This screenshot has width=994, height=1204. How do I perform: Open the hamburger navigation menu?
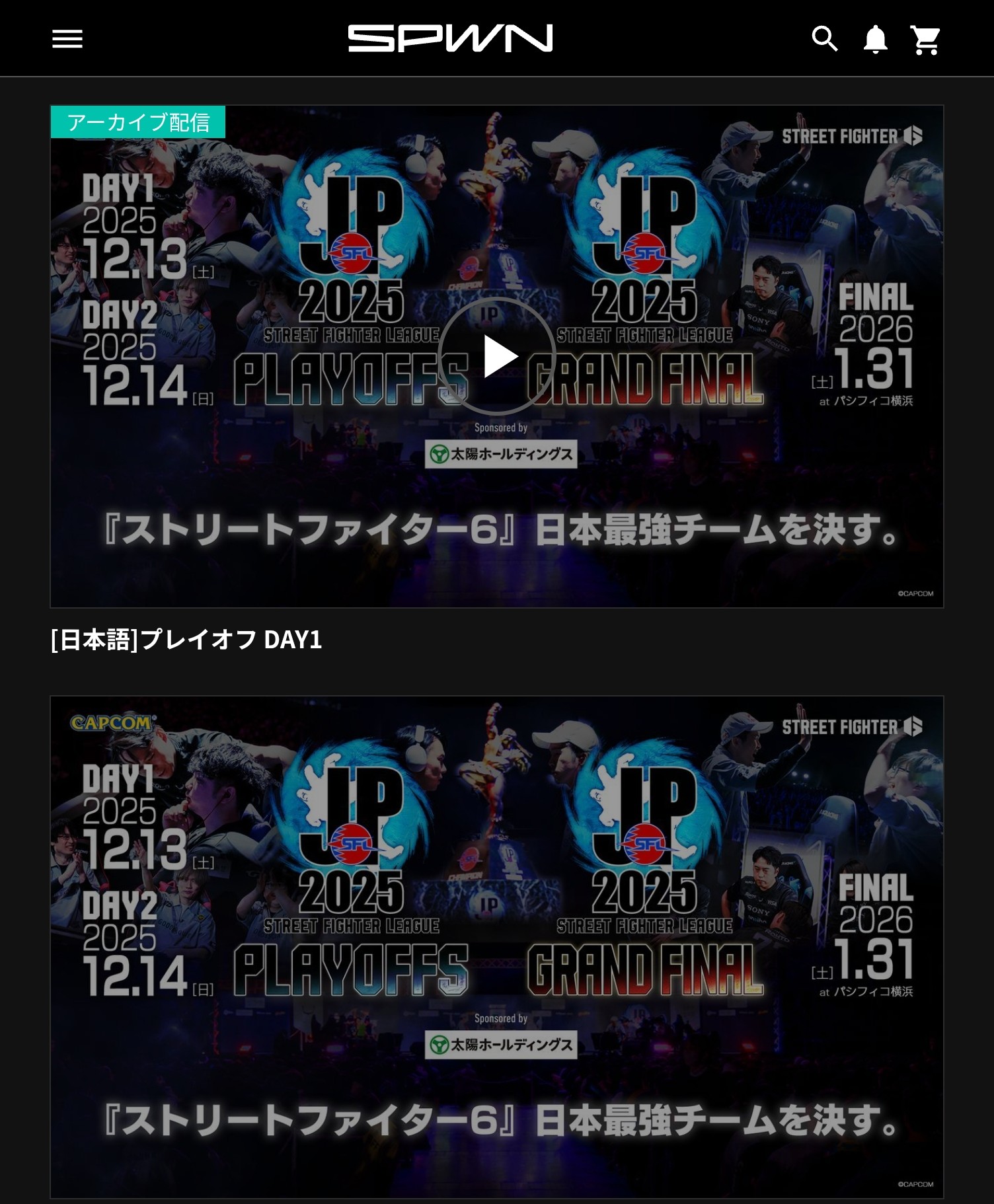(67, 39)
